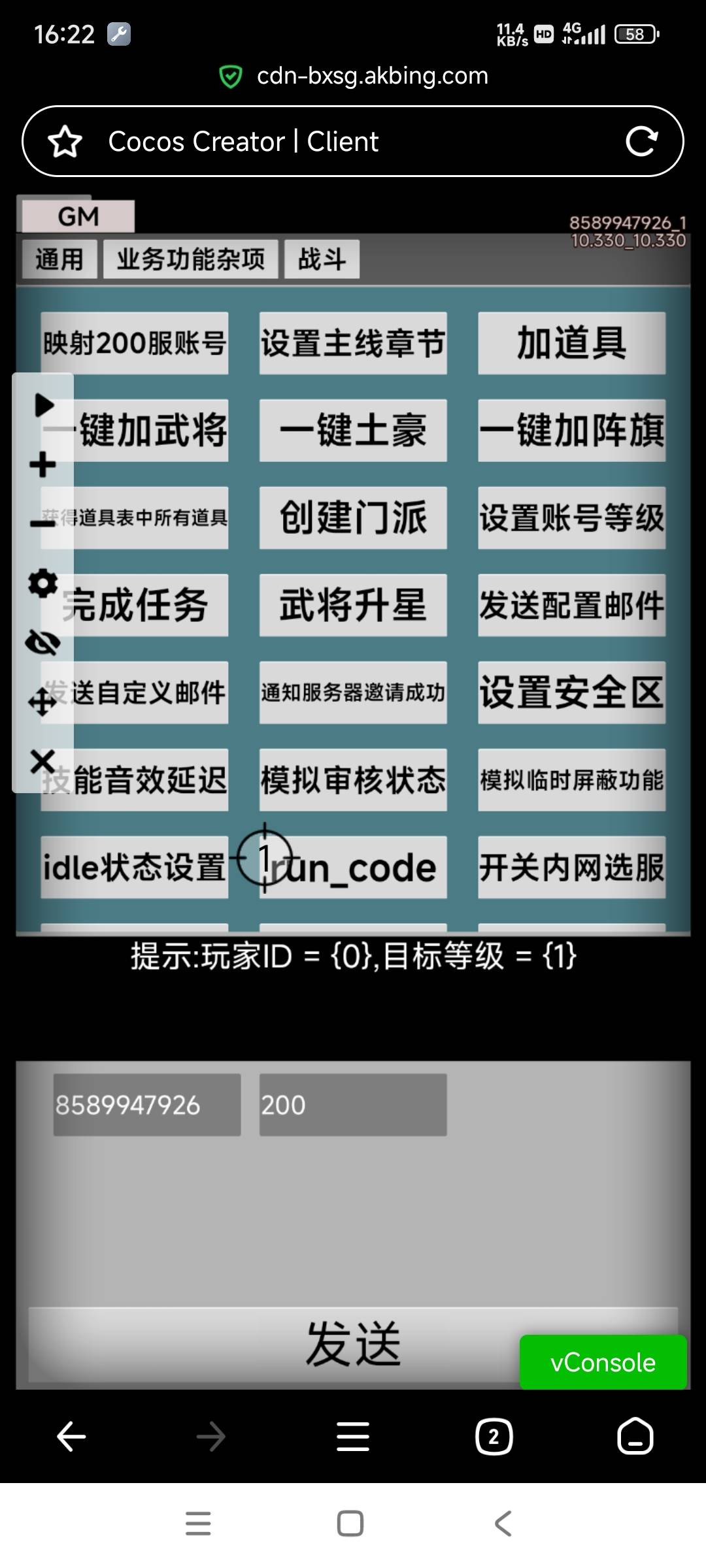Edit the player ID field 8589947926

coord(147,1105)
